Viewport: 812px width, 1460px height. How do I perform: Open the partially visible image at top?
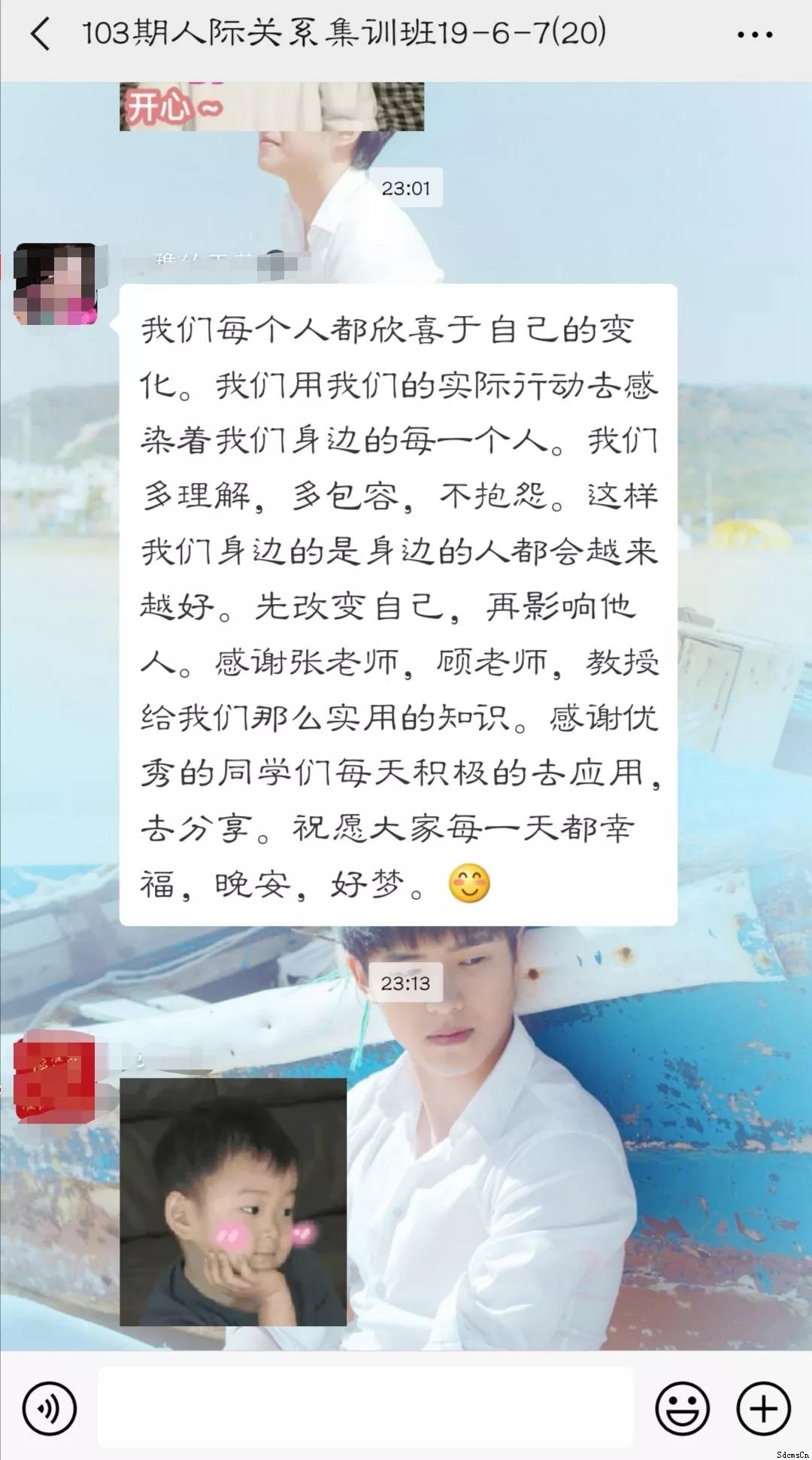point(271,106)
